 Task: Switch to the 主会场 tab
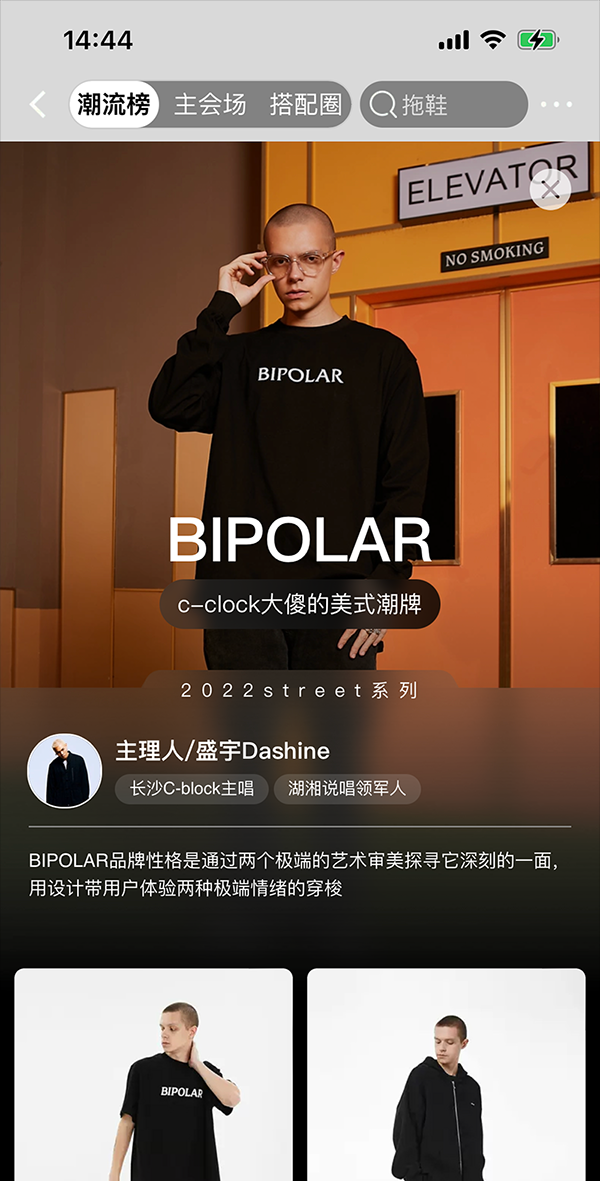click(210, 104)
